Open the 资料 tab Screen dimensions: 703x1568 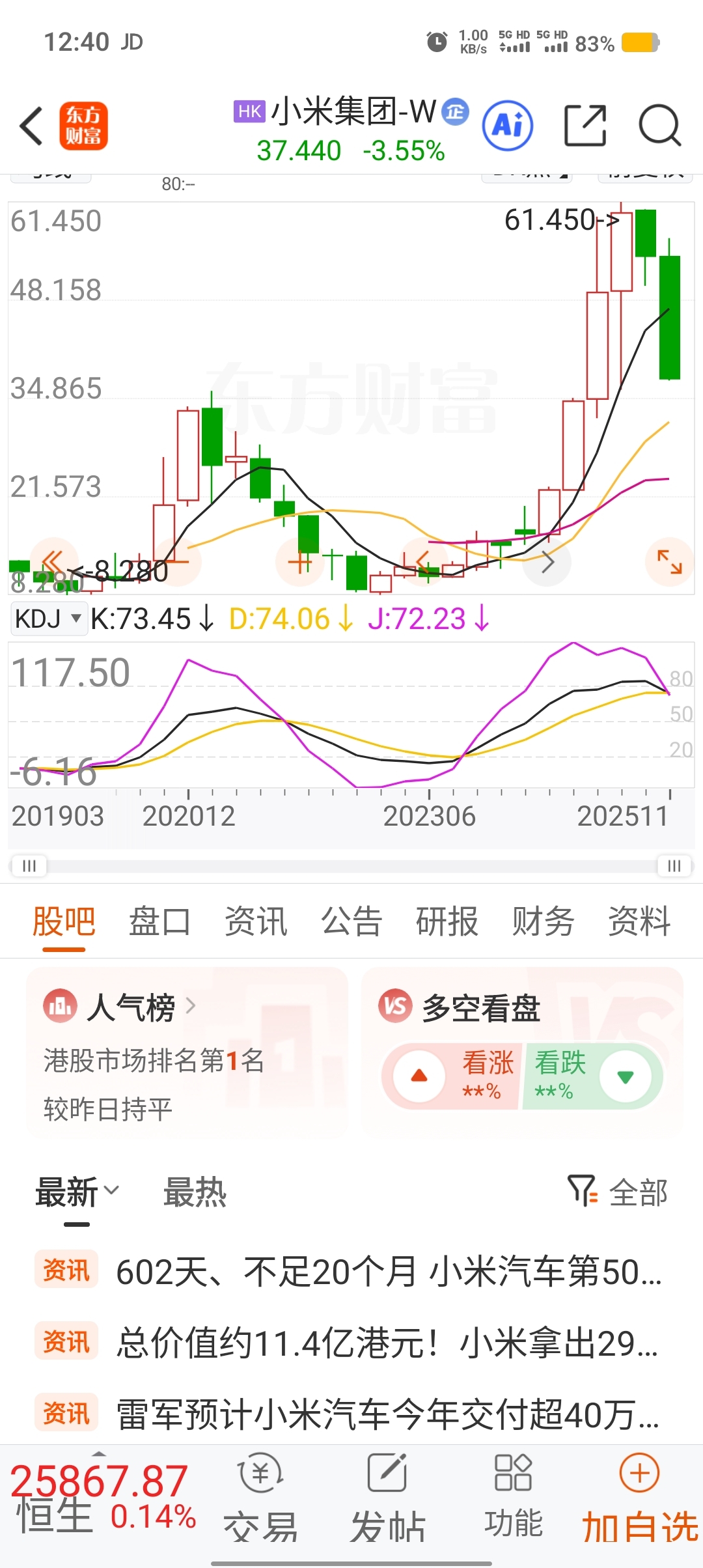point(639,921)
